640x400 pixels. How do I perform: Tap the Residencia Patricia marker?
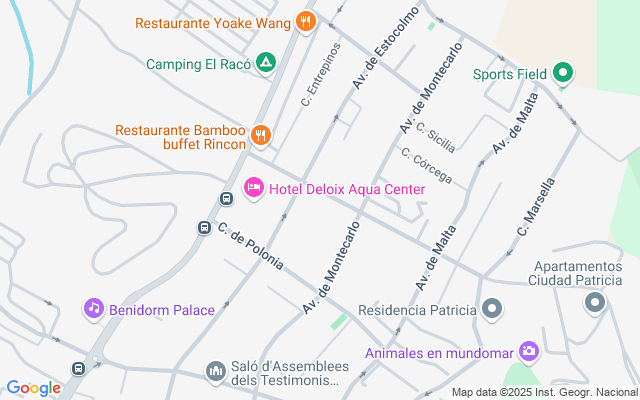492,309
